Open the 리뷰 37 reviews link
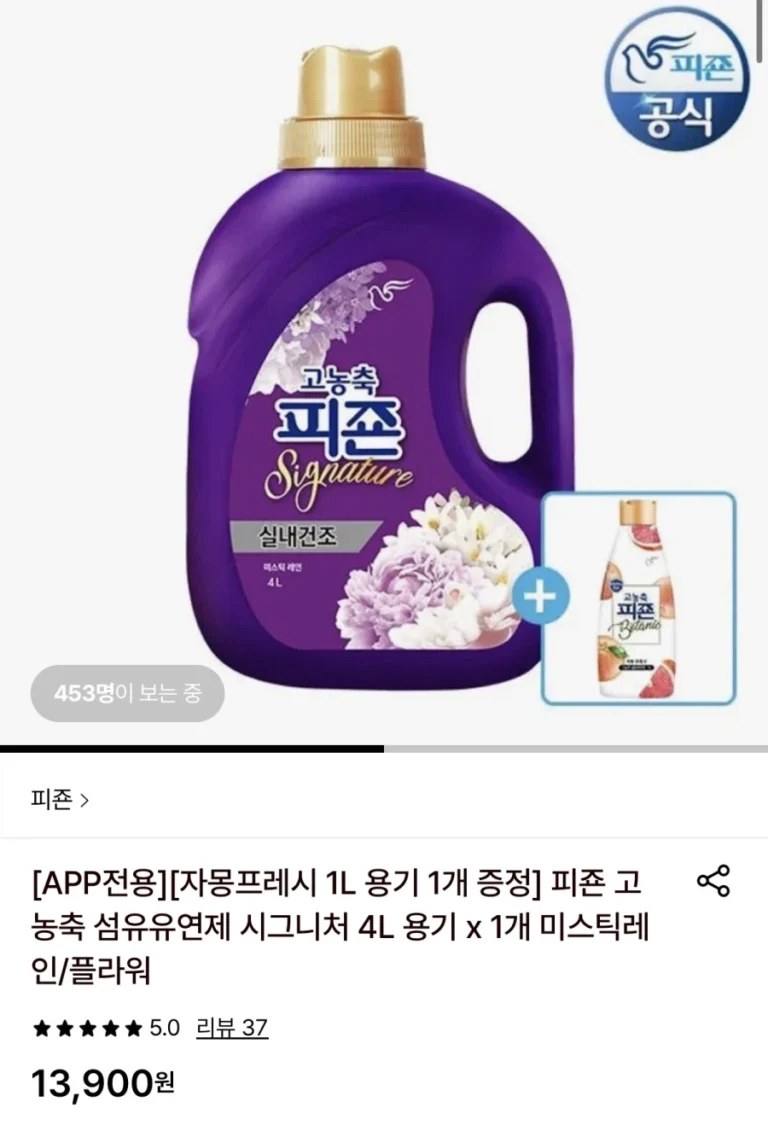768x1131 pixels. [231, 1027]
